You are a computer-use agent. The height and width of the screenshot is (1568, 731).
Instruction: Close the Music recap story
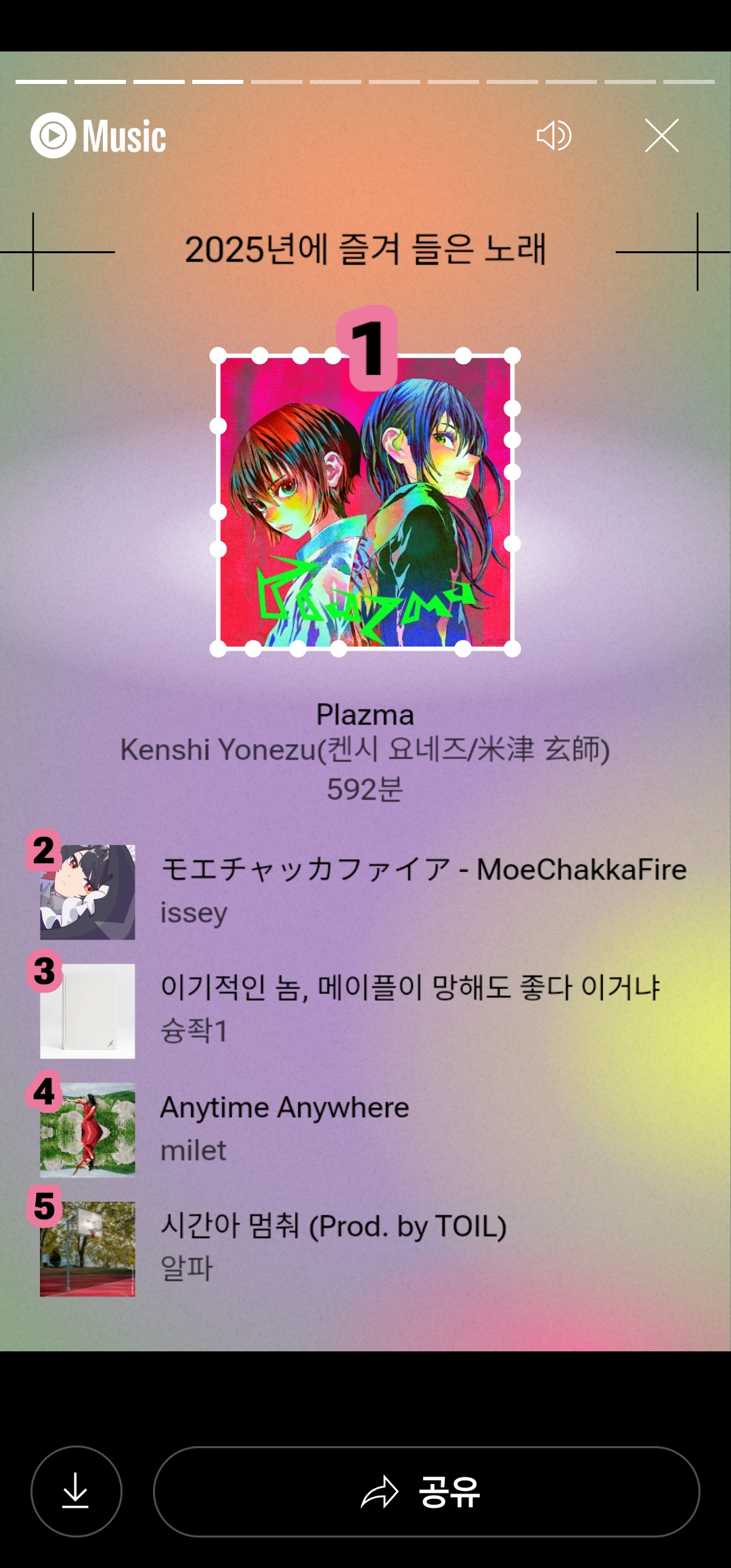tap(661, 136)
